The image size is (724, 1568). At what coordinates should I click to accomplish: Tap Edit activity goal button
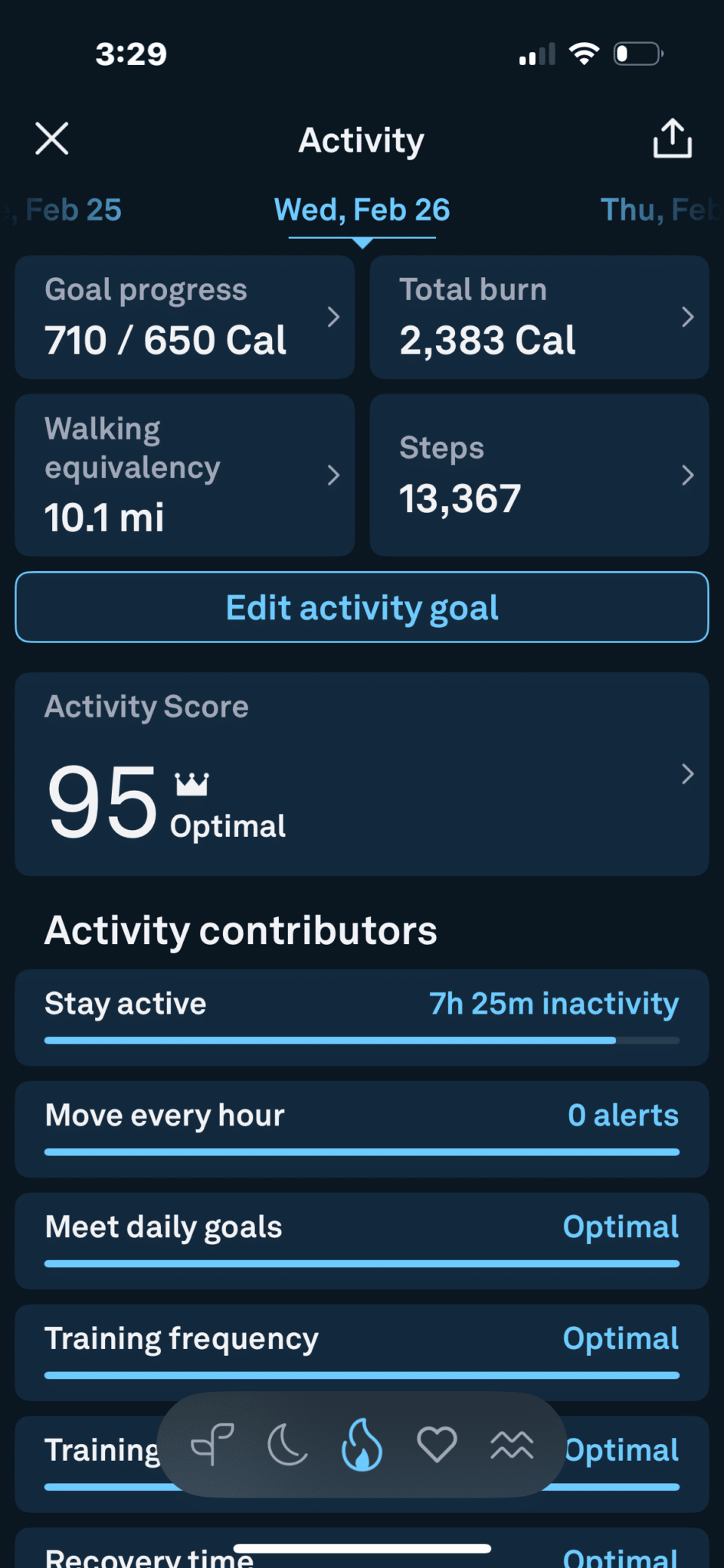tap(362, 607)
